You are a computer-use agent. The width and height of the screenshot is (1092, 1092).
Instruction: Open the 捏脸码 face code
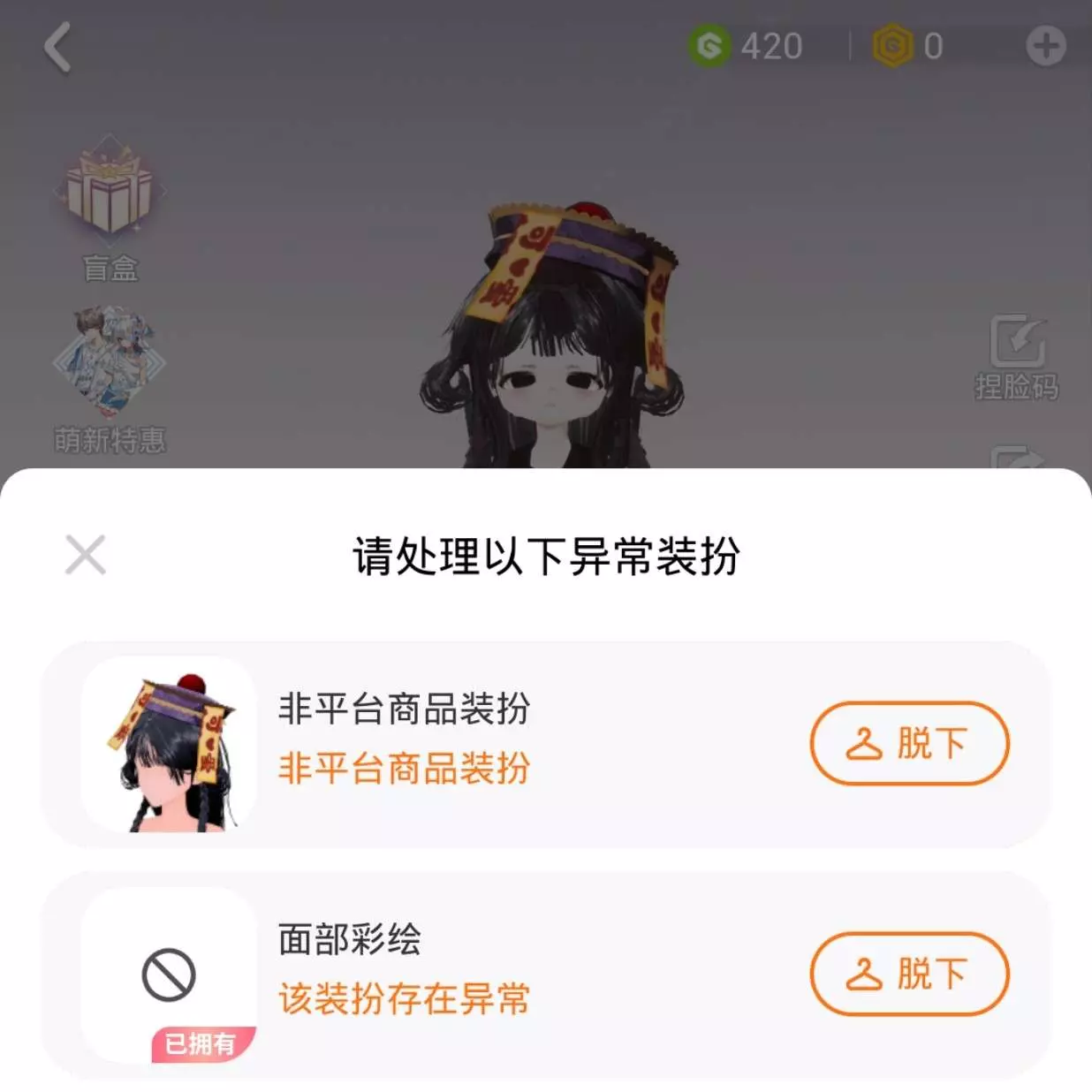1017,356
